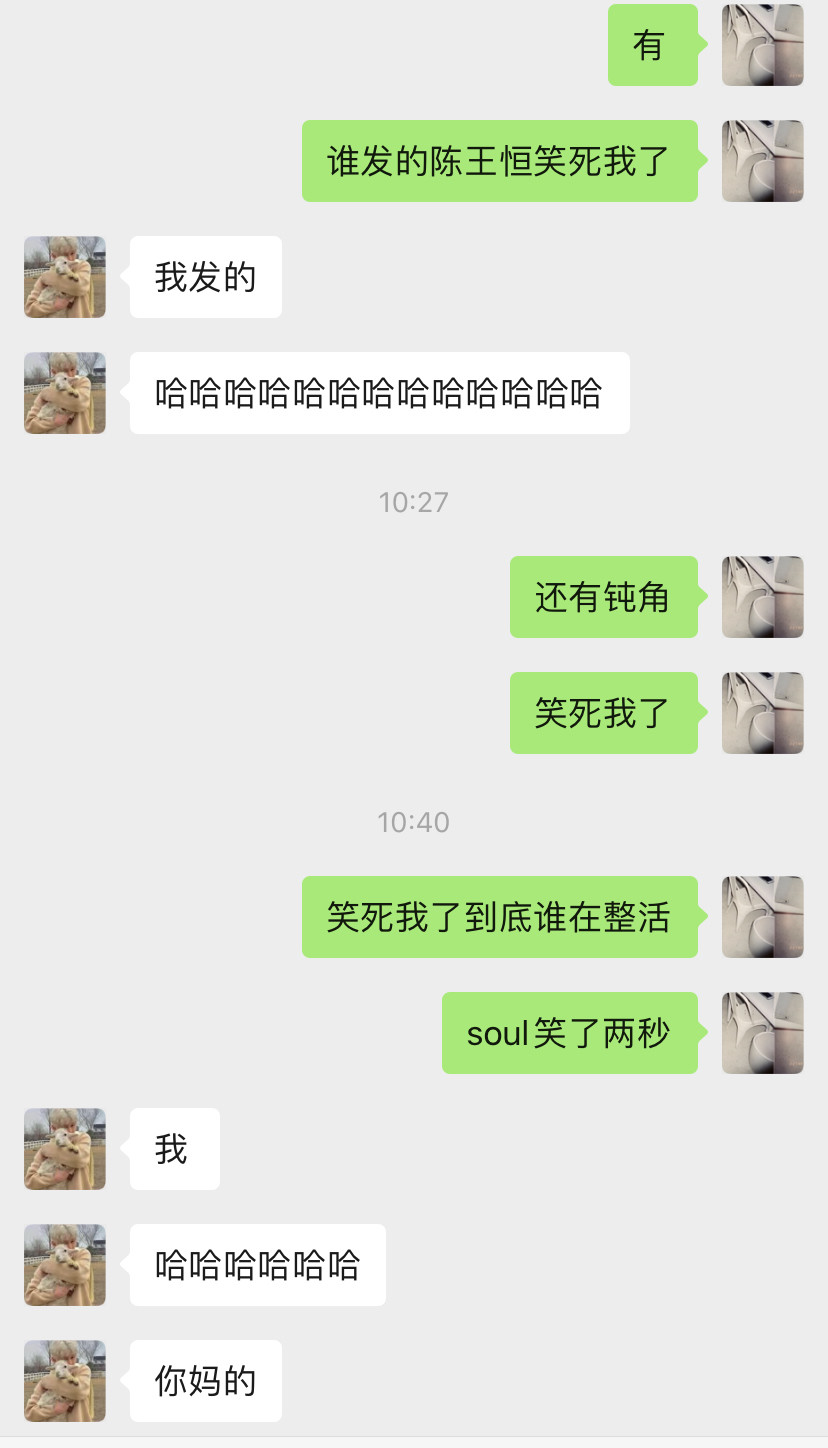This screenshot has width=828, height=1448.
Task: Open contact avatar next to "你妈的"
Action: (65, 1381)
